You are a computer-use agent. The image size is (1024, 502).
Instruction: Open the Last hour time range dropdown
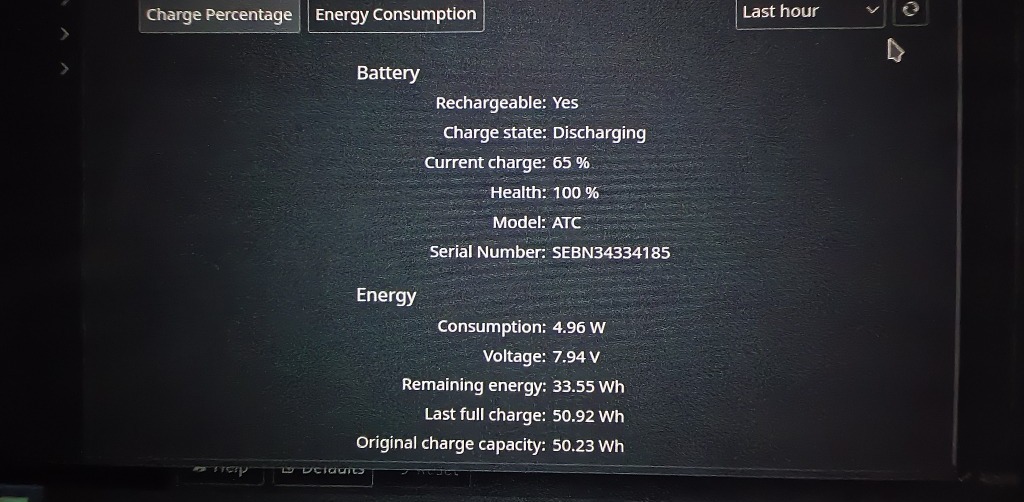810,12
